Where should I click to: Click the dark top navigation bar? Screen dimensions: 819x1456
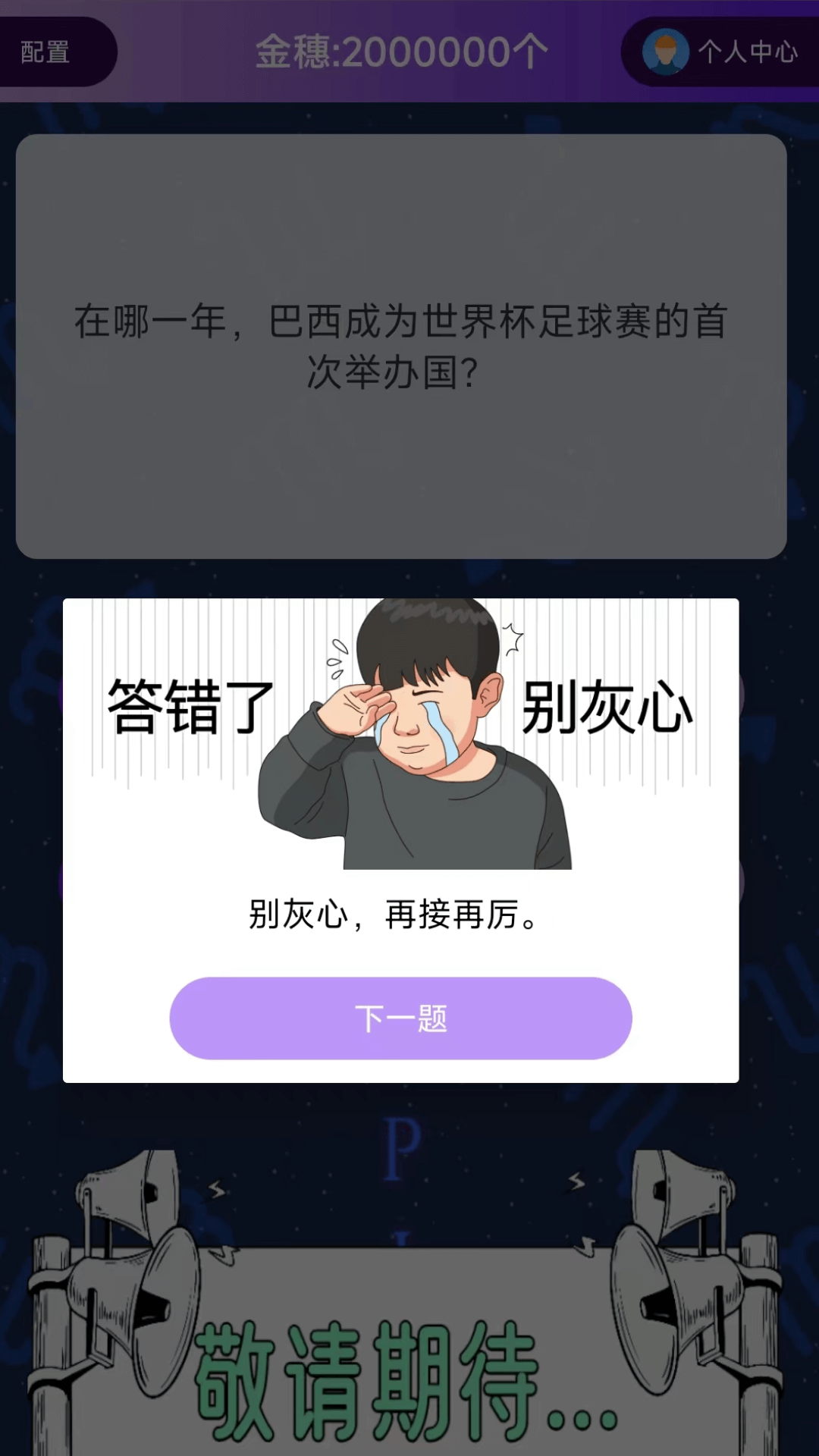tap(409, 49)
